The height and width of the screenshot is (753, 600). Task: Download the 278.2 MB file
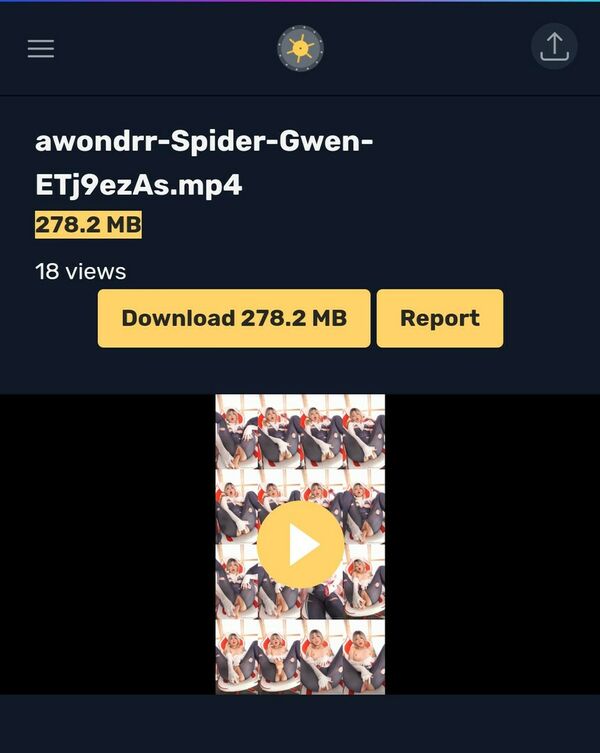(x=234, y=318)
